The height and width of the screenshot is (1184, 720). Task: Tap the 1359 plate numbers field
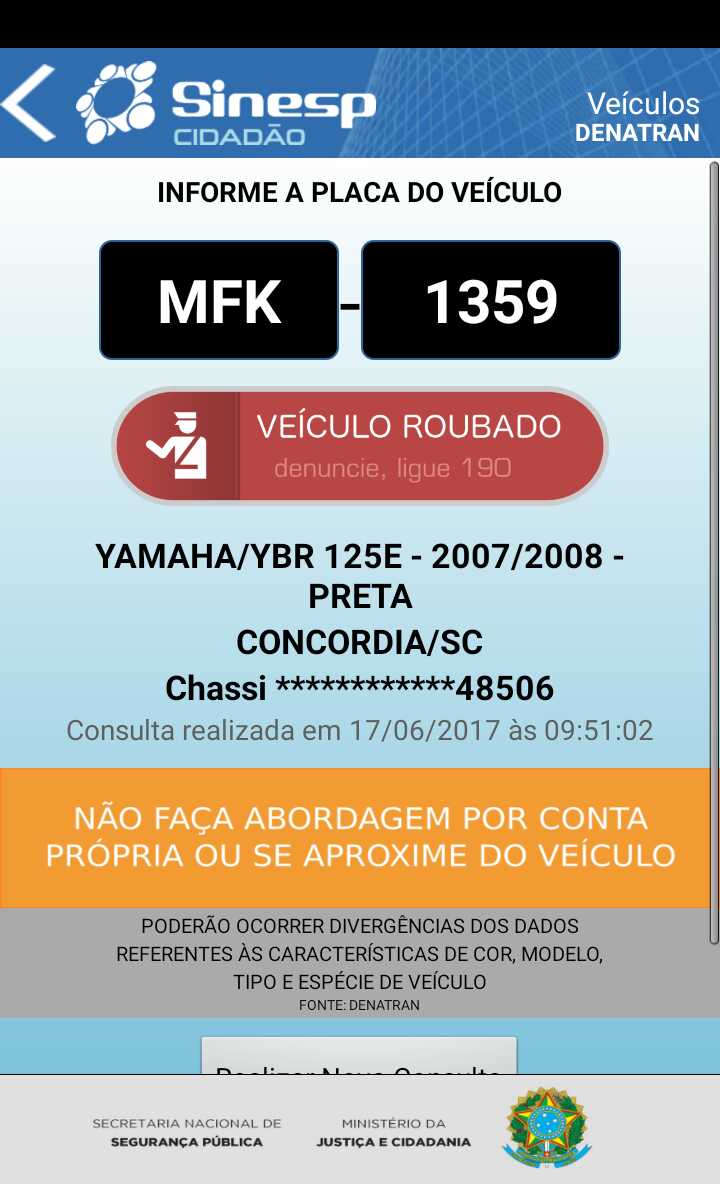(x=490, y=298)
